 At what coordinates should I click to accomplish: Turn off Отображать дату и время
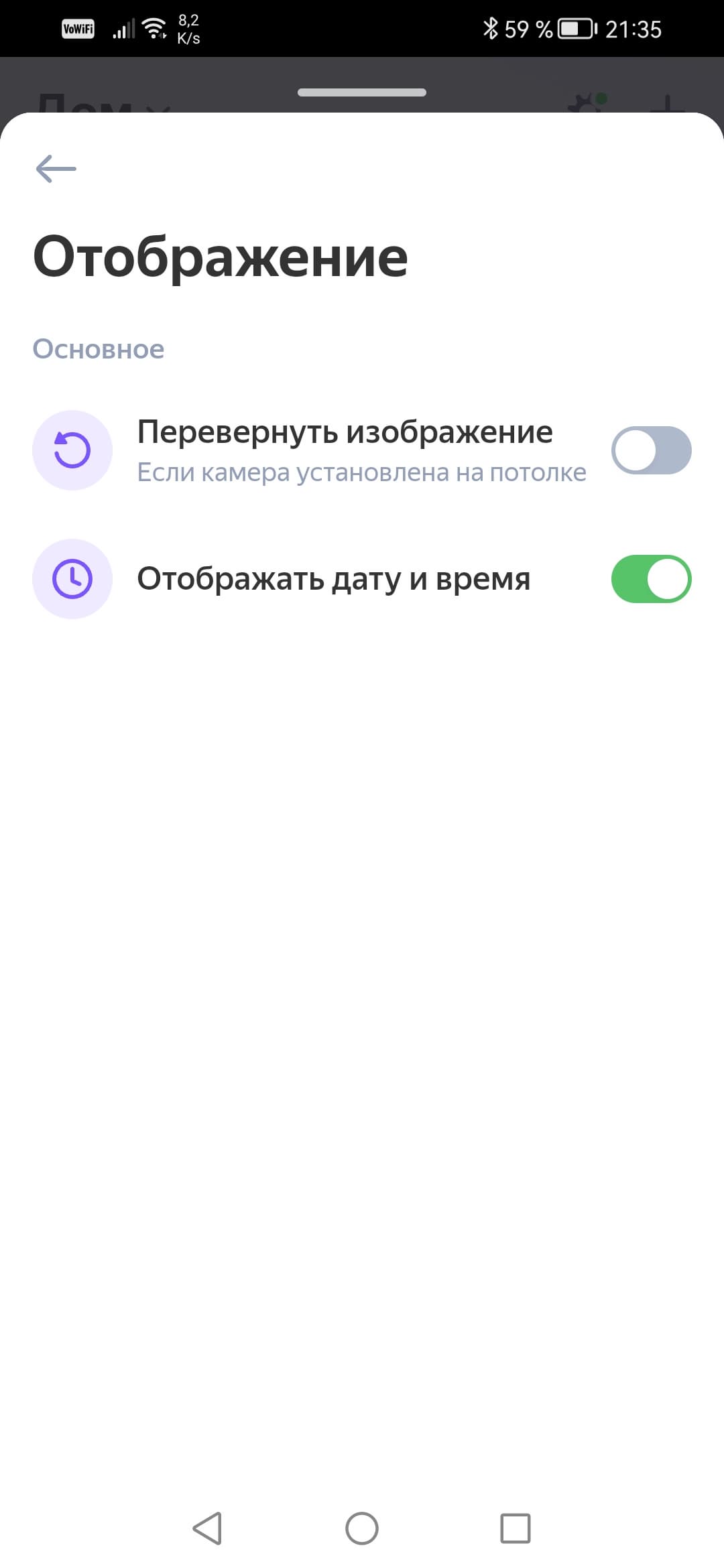(650, 579)
